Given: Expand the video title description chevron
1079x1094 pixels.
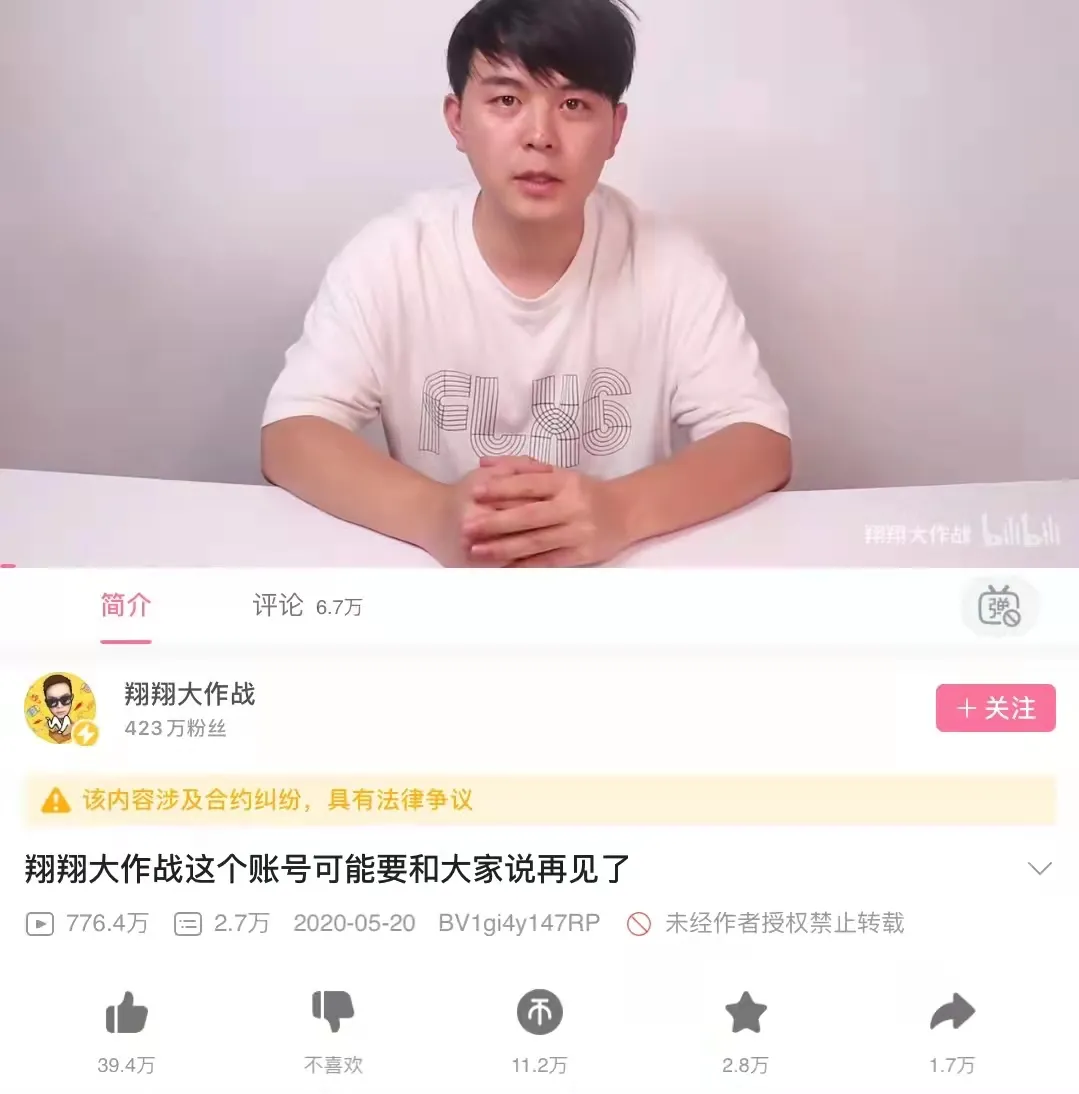Looking at the screenshot, I should (1039, 869).
